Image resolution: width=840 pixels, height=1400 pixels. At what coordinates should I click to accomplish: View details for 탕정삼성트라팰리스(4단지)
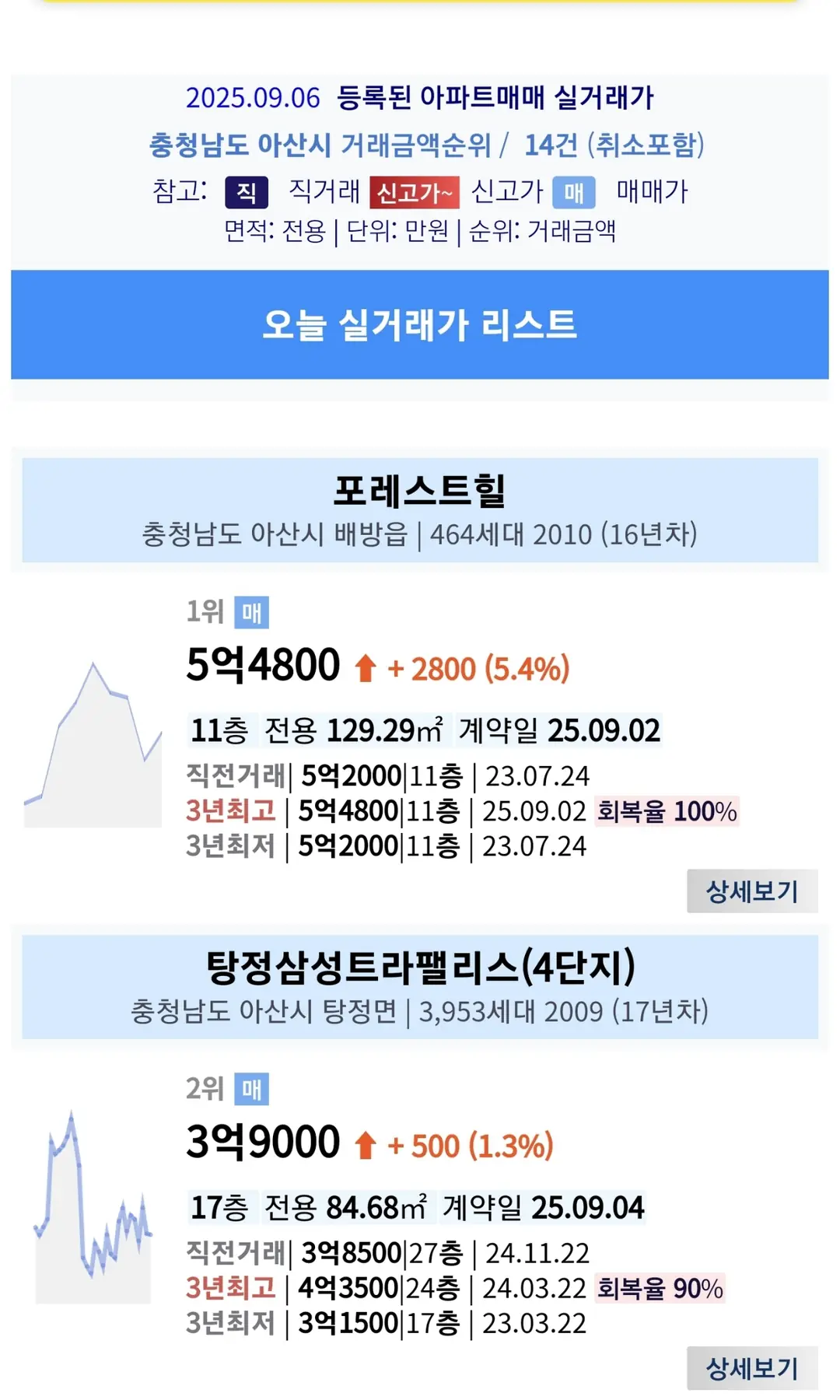(752, 1368)
